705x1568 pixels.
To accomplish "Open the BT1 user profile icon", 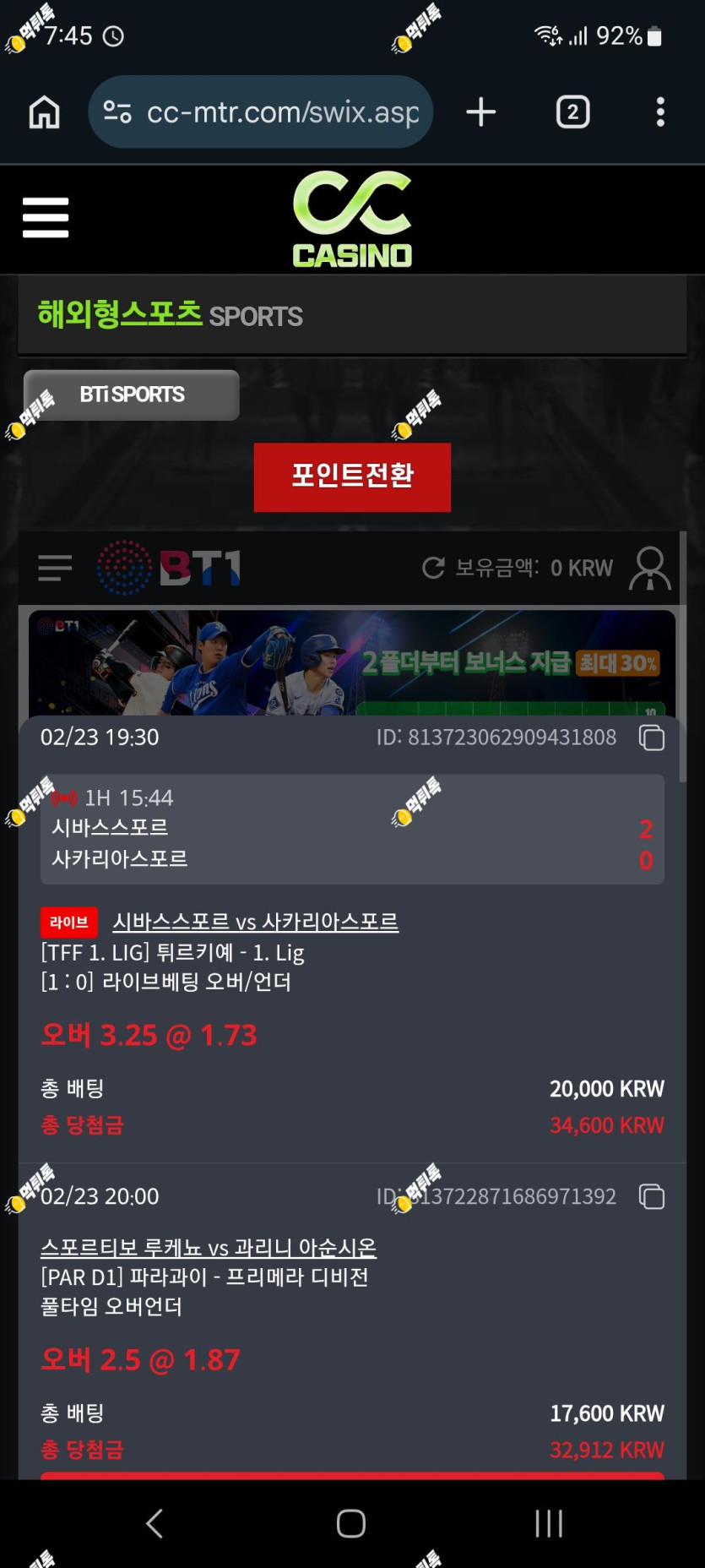I will 649,568.
